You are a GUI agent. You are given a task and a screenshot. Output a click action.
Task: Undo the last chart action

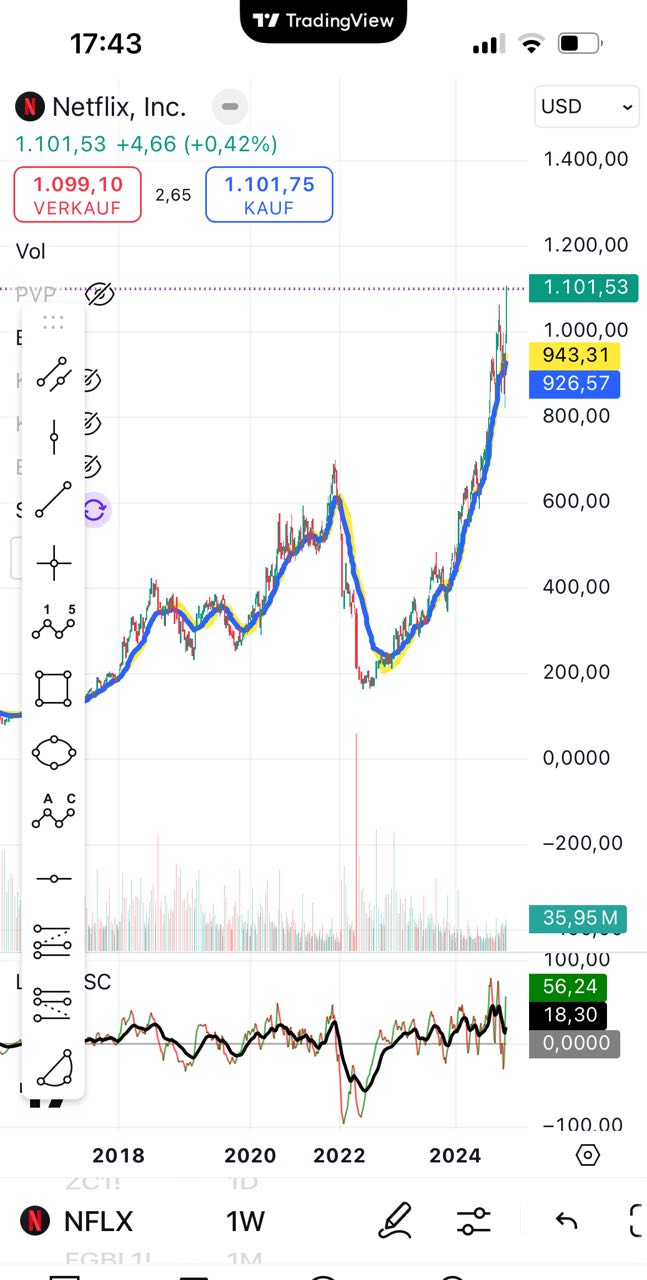pos(566,1221)
